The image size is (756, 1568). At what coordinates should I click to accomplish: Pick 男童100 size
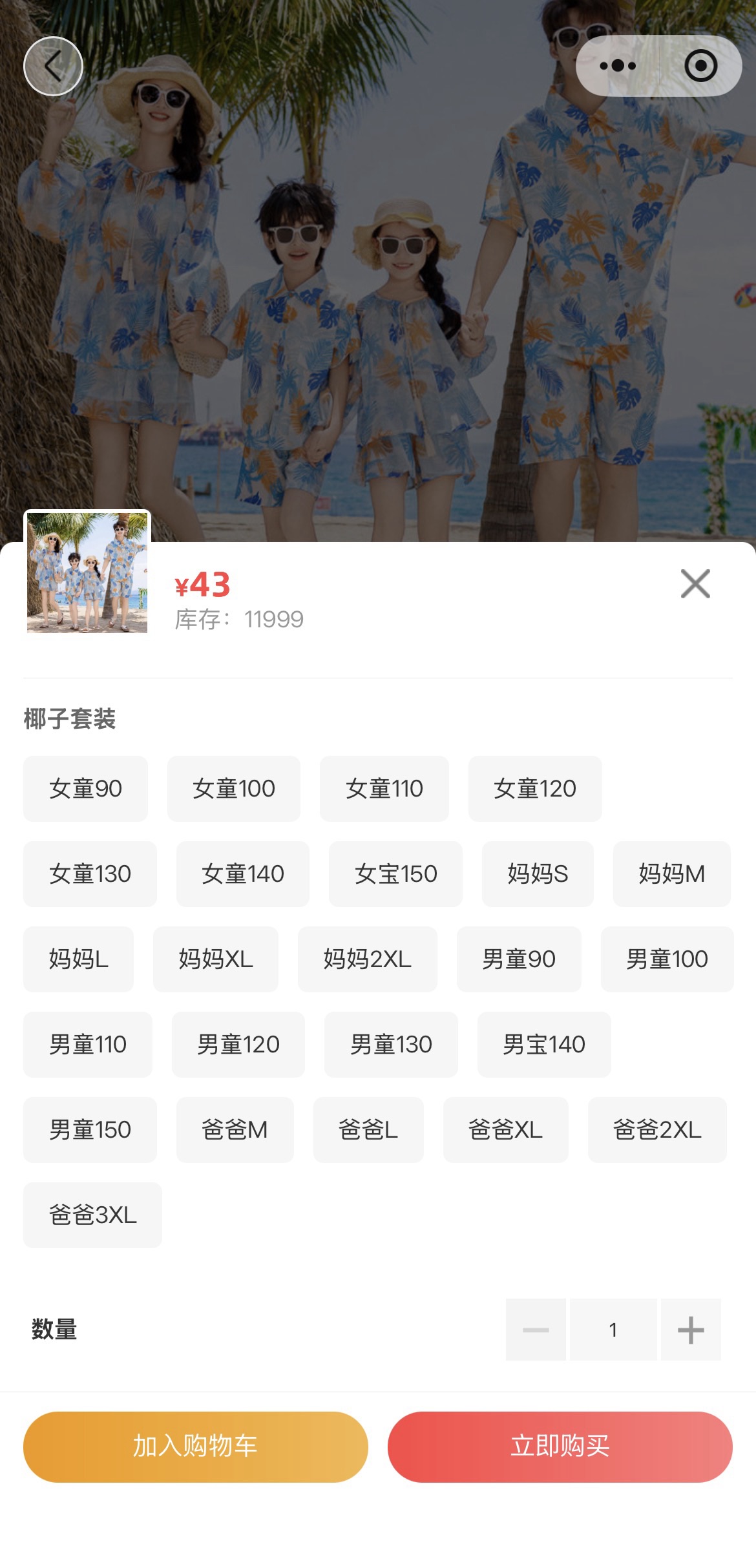667,959
